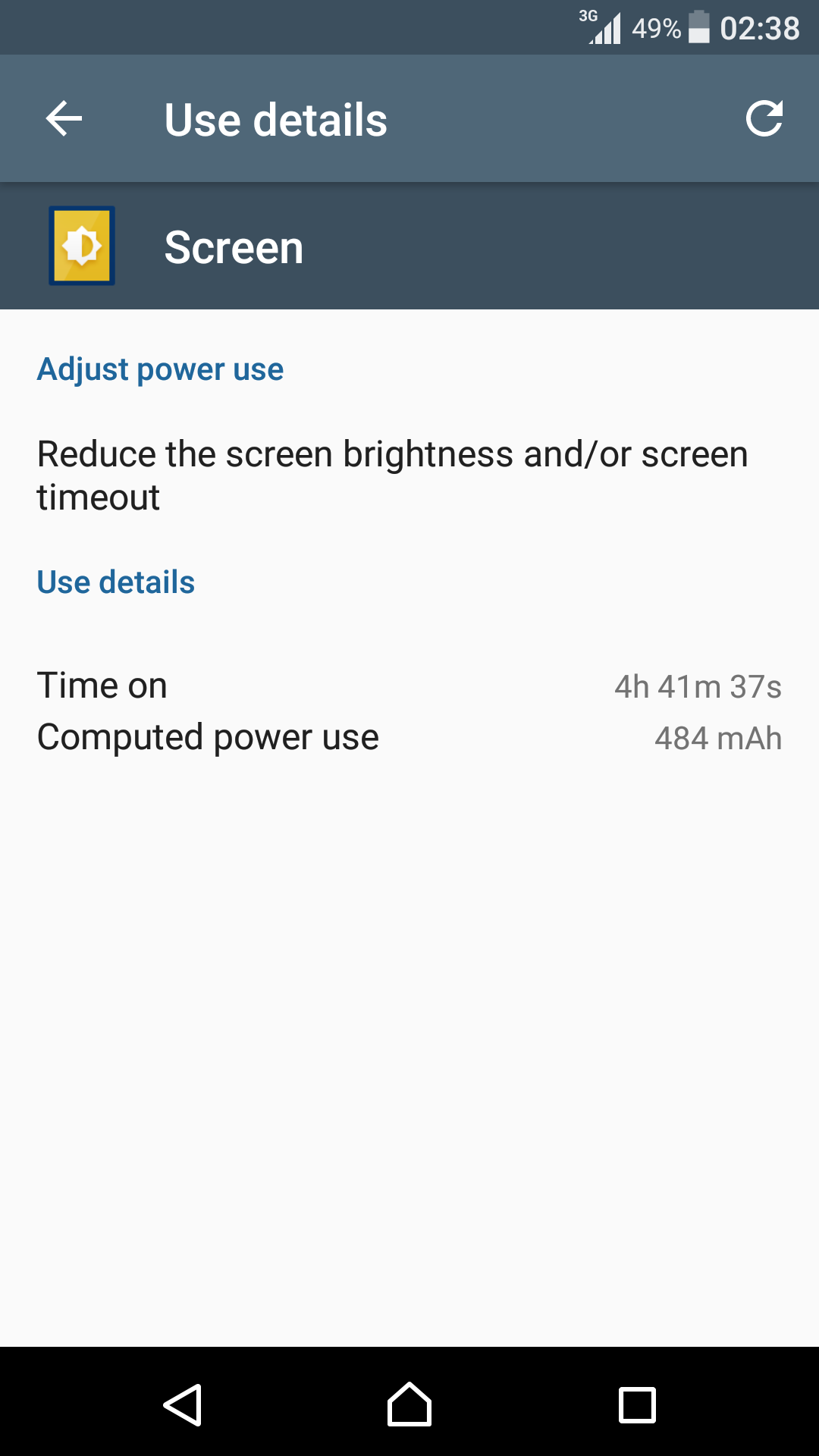Open recent apps overview

[x=637, y=1404]
